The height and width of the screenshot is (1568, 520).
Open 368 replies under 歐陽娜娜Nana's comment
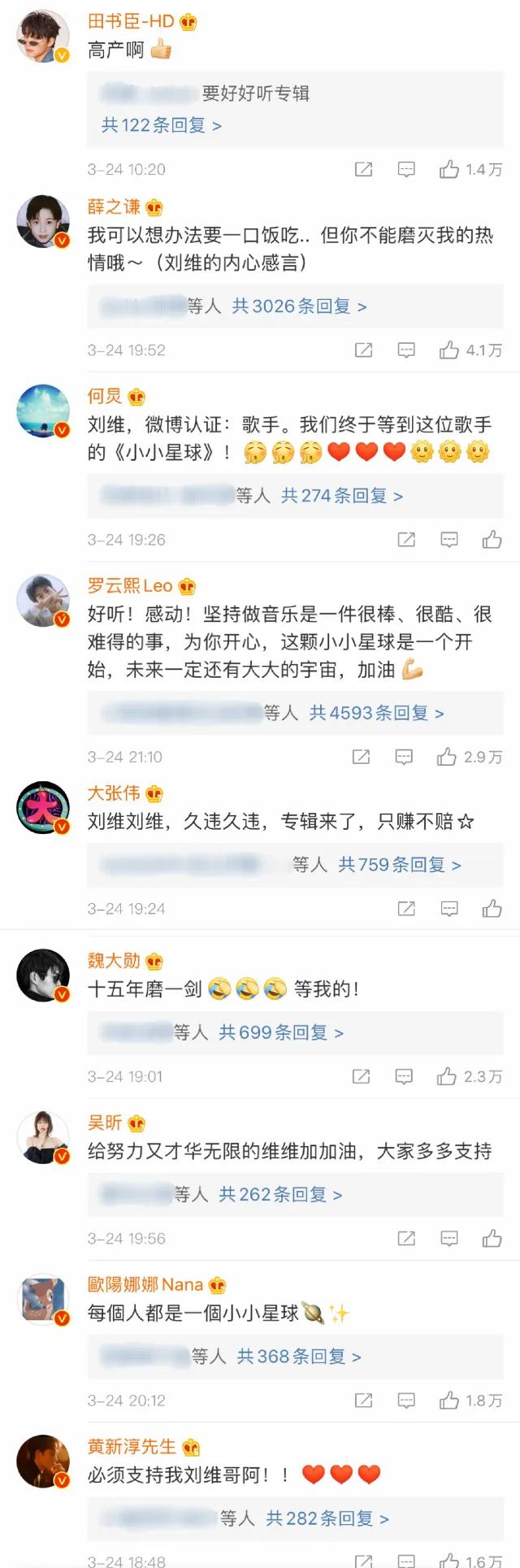click(299, 1357)
